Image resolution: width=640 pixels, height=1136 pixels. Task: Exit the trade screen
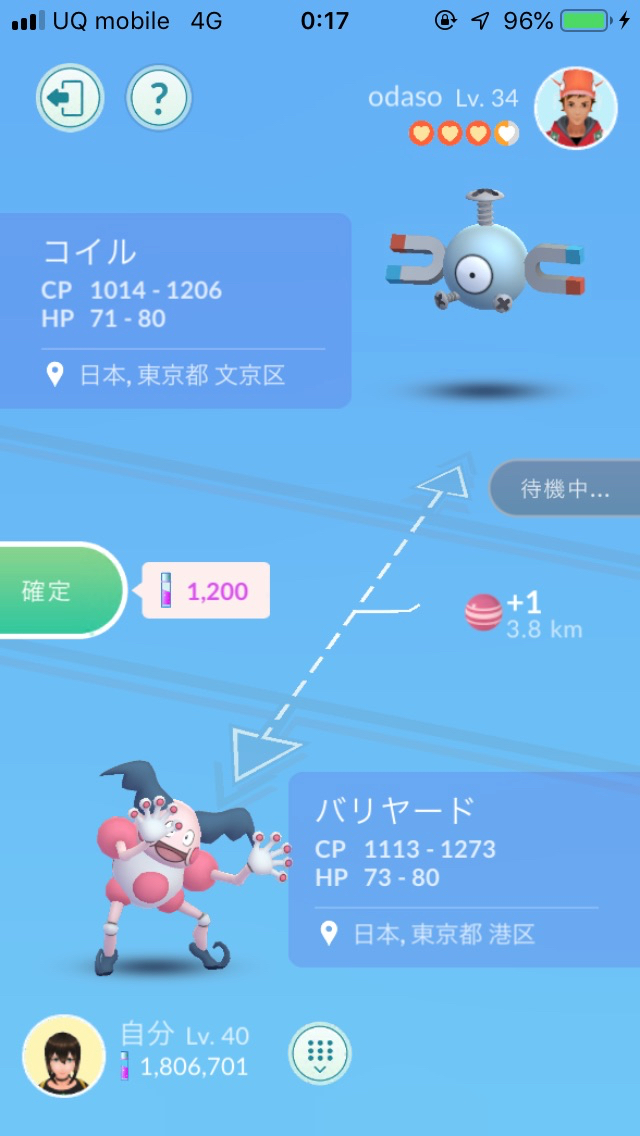[x=69, y=98]
